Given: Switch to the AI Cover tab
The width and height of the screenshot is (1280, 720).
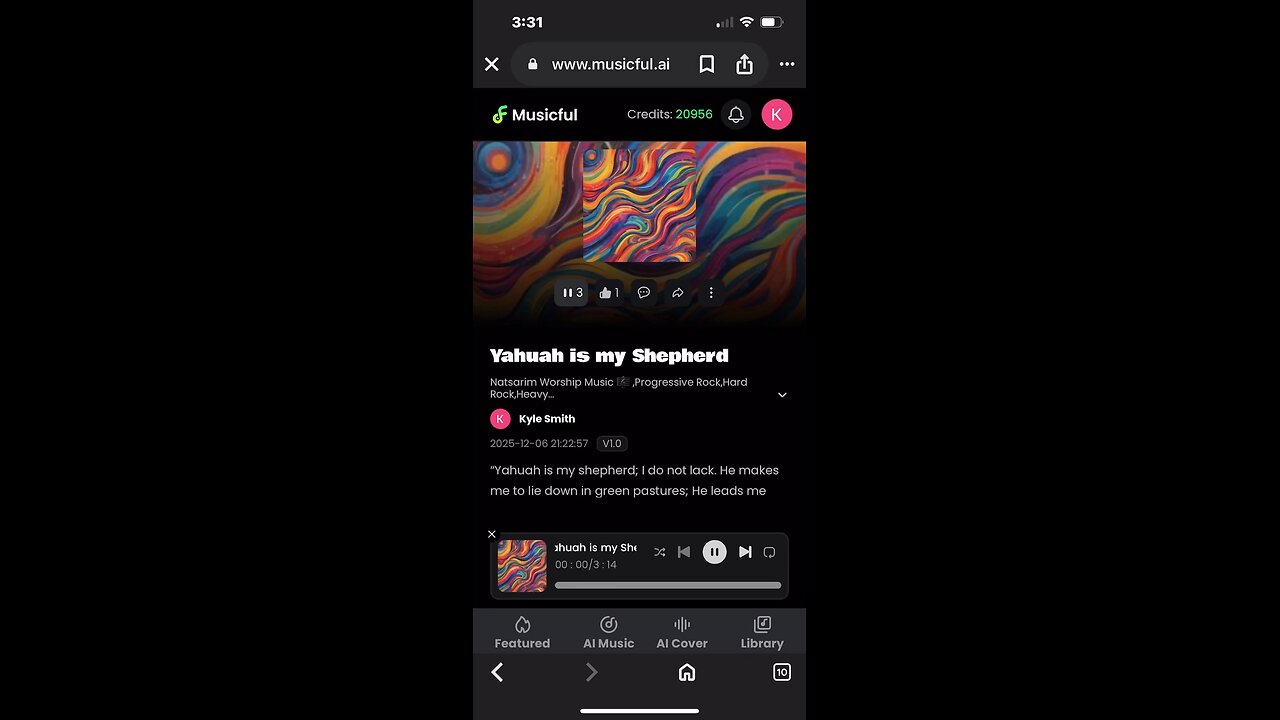Looking at the screenshot, I should (x=682, y=633).
